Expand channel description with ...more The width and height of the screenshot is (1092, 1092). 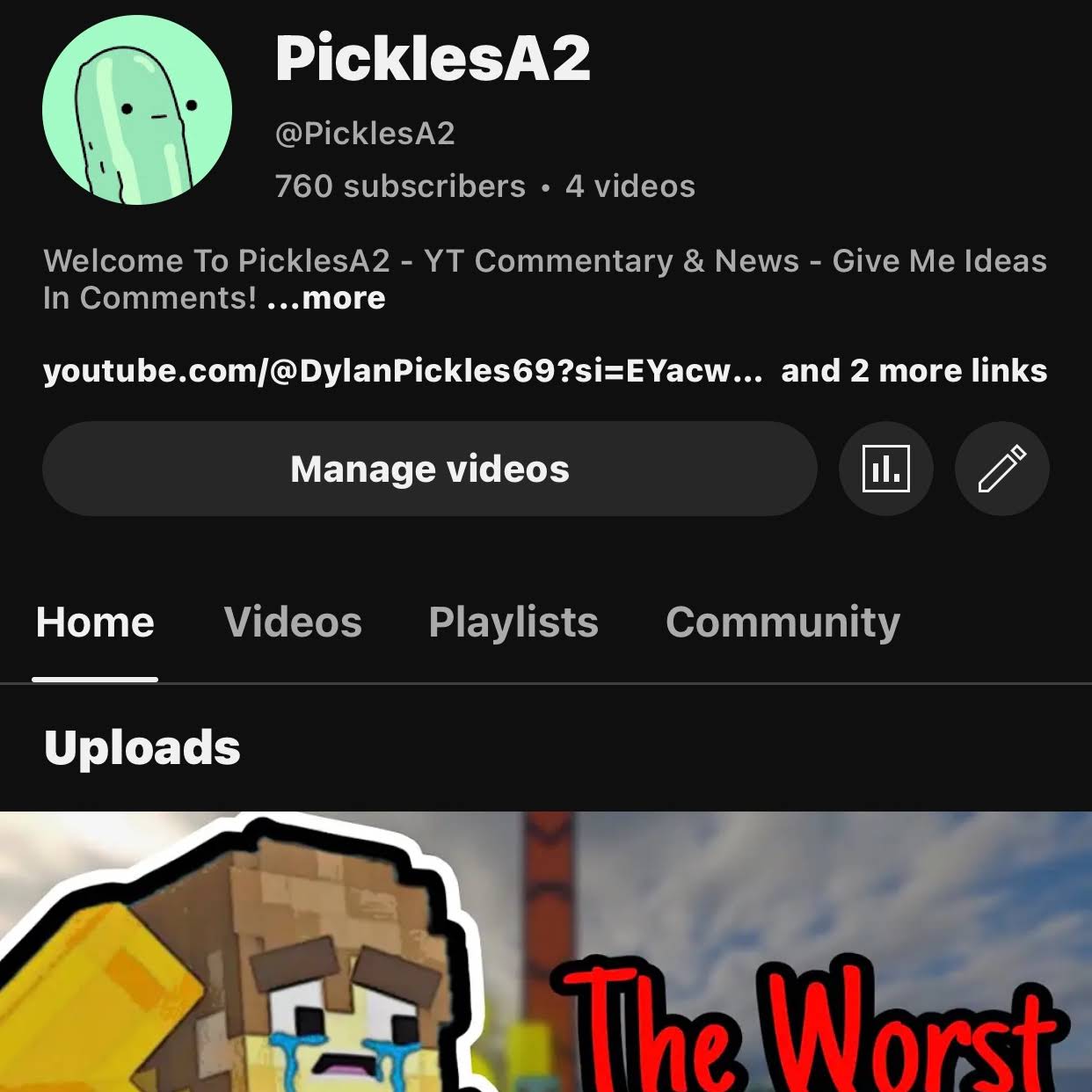[326, 299]
